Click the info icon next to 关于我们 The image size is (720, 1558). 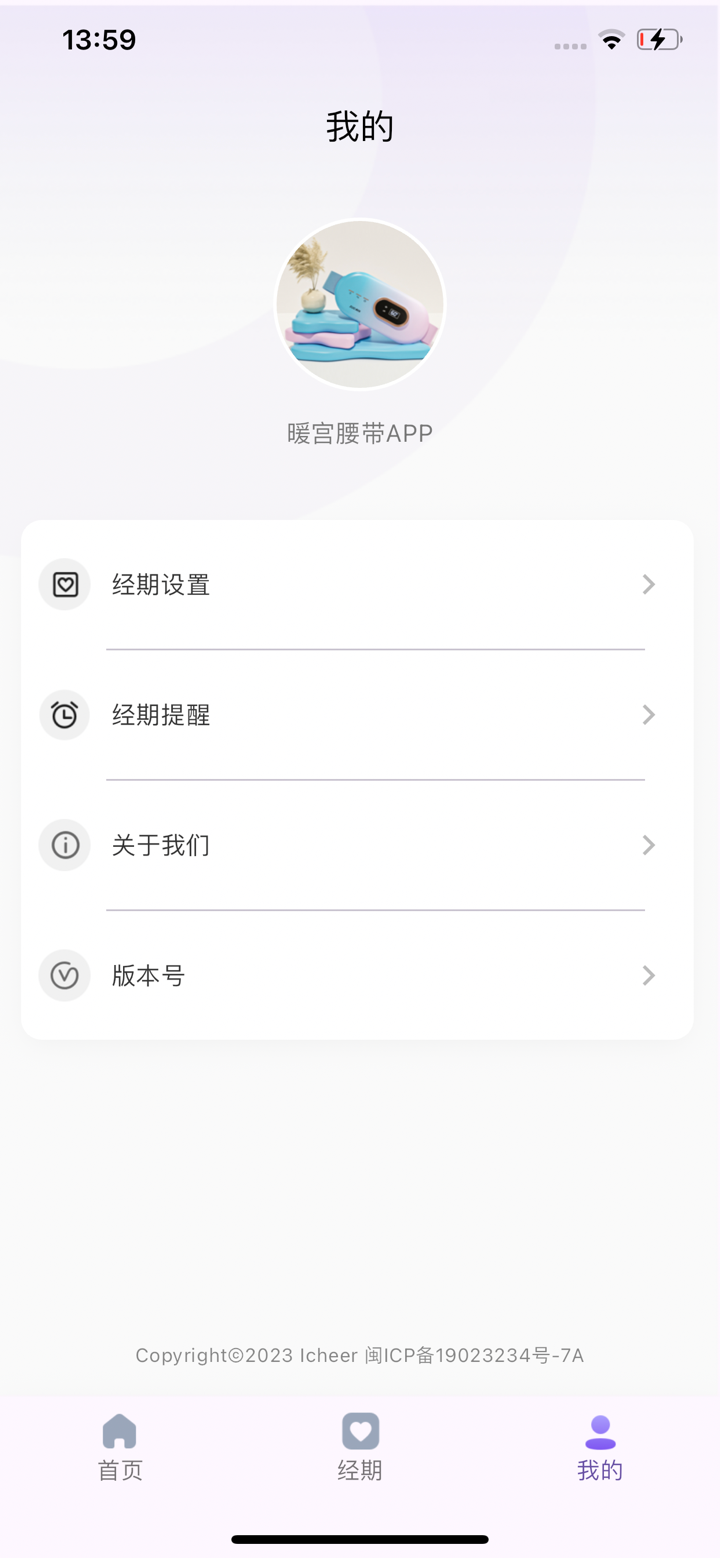coord(64,845)
